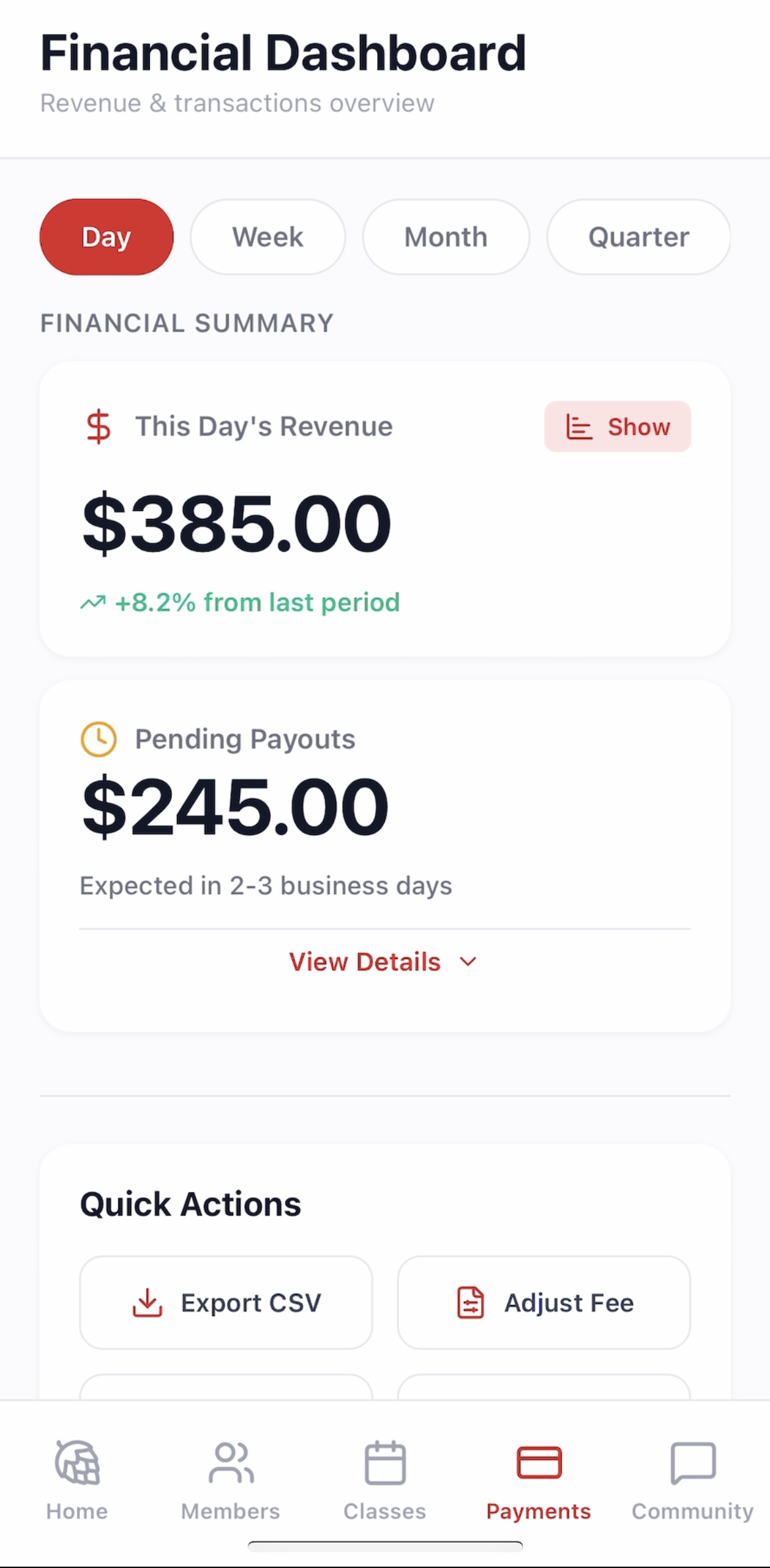Select the dollar sign revenue icon

pyautogui.click(x=97, y=426)
